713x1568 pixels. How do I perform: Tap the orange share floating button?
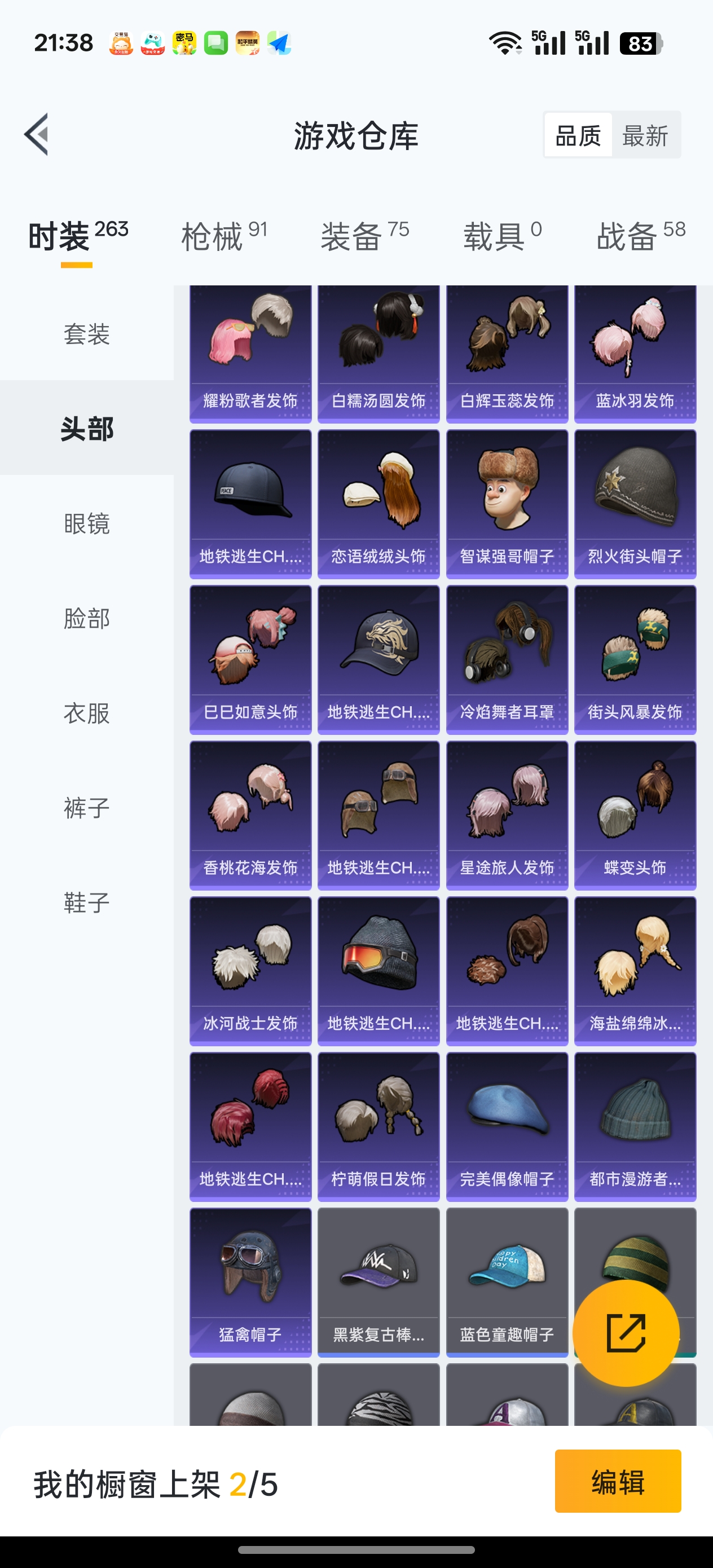click(x=626, y=1333)
